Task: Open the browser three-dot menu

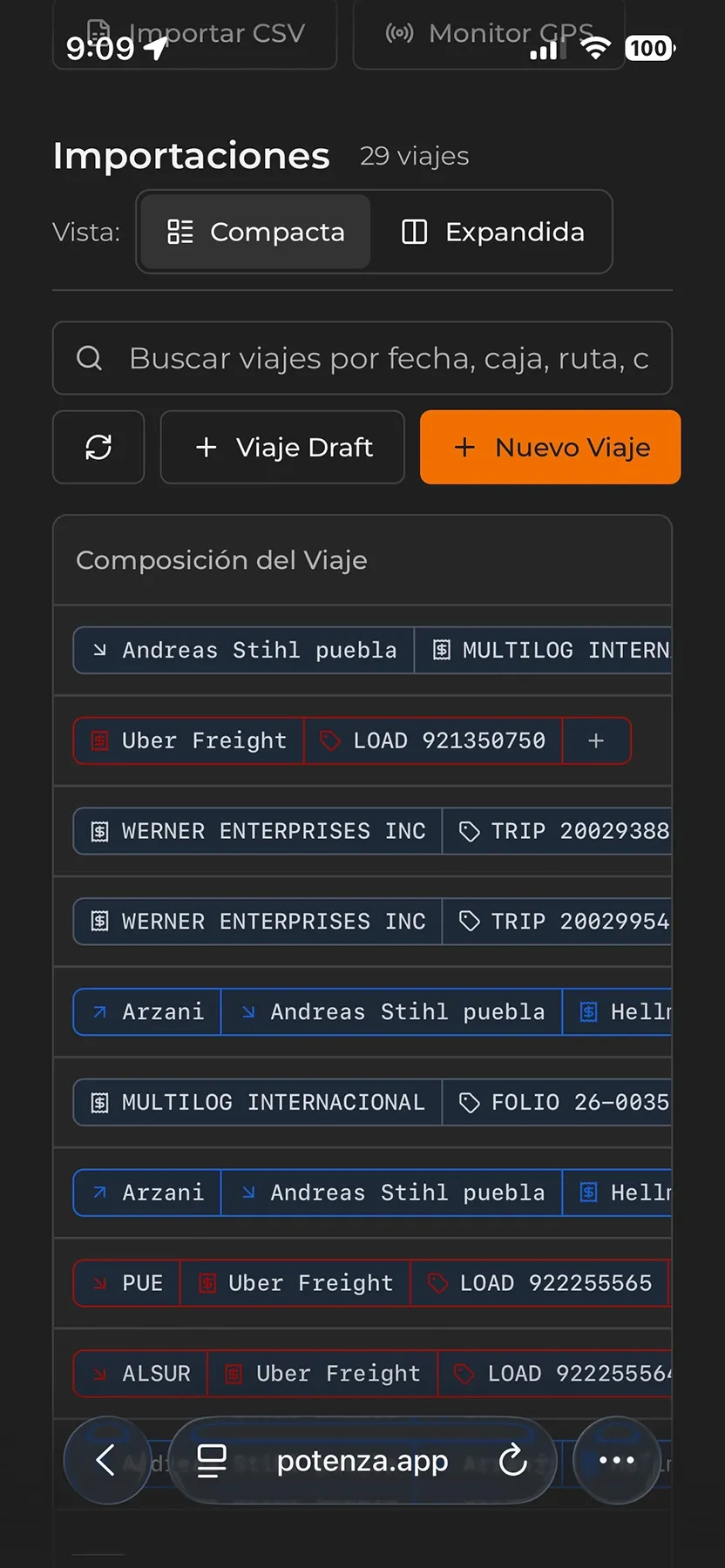Action: pos(617,1461)
